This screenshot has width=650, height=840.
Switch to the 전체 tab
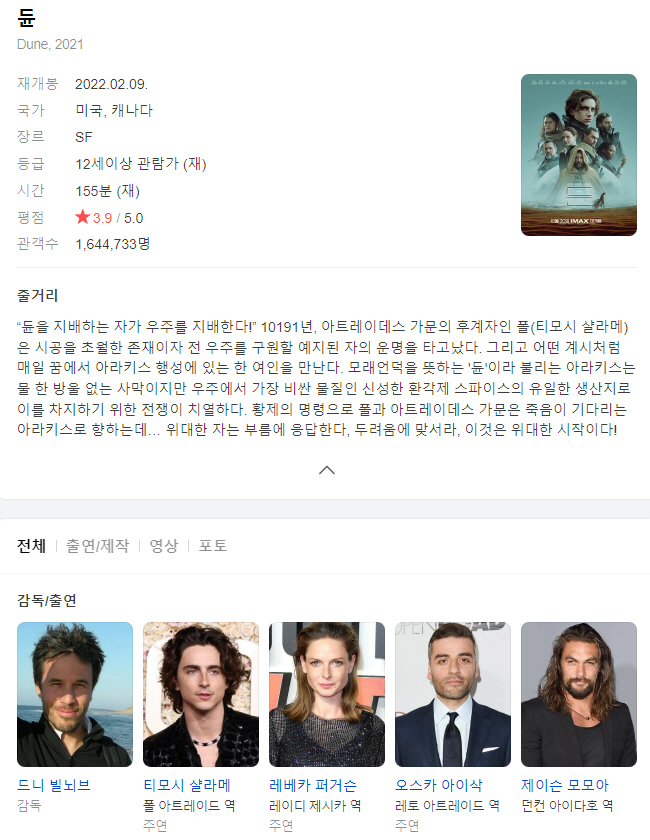(31, 546)
